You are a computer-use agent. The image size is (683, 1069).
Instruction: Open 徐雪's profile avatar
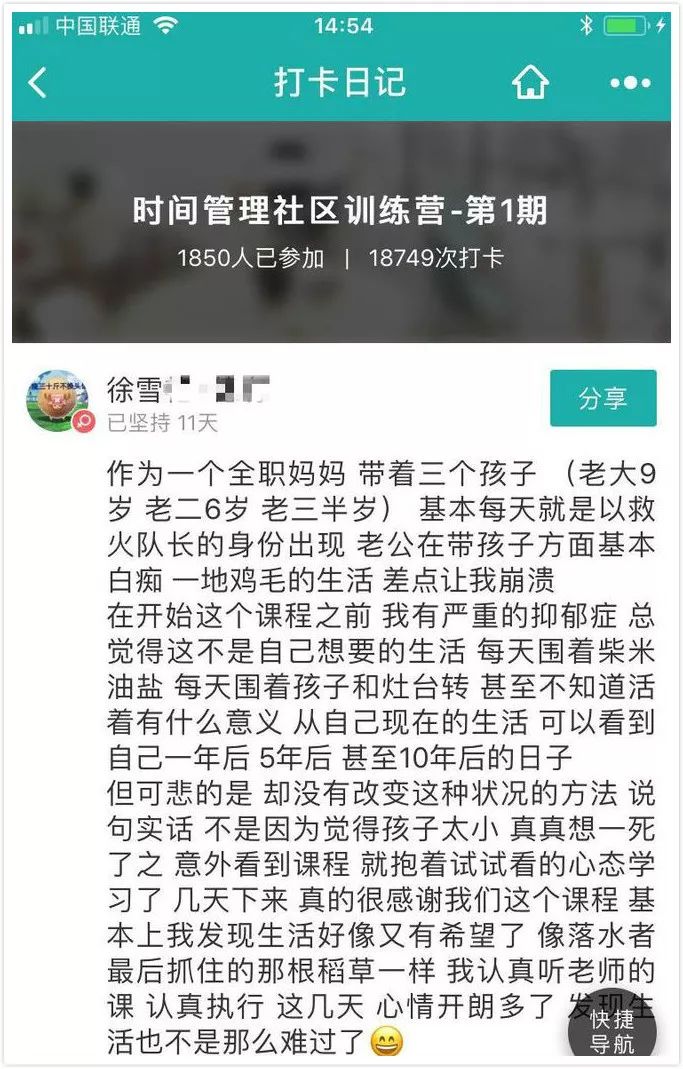[x=57, y=400]
